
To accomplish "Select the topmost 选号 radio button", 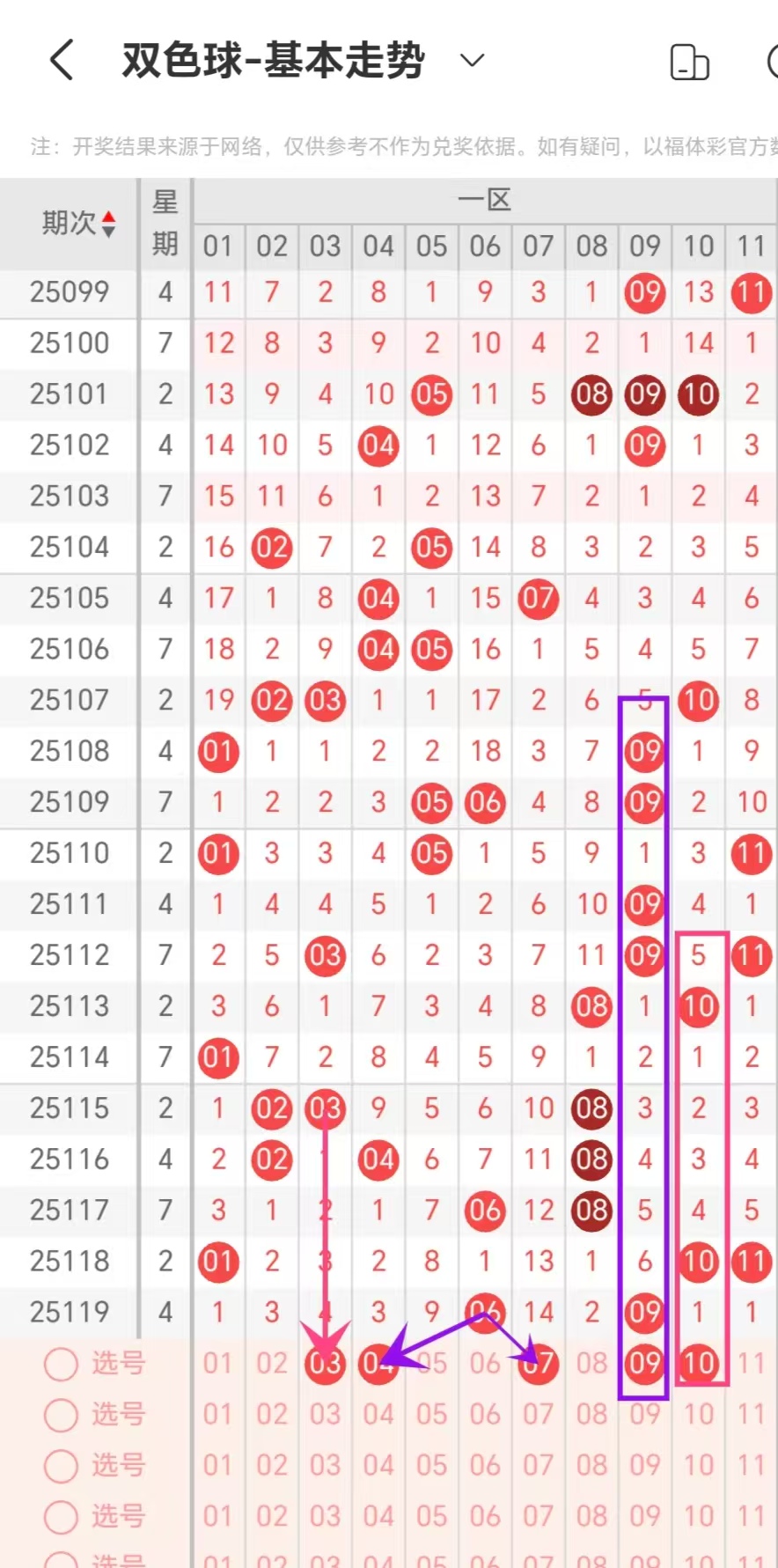I will click(62, 1364).
